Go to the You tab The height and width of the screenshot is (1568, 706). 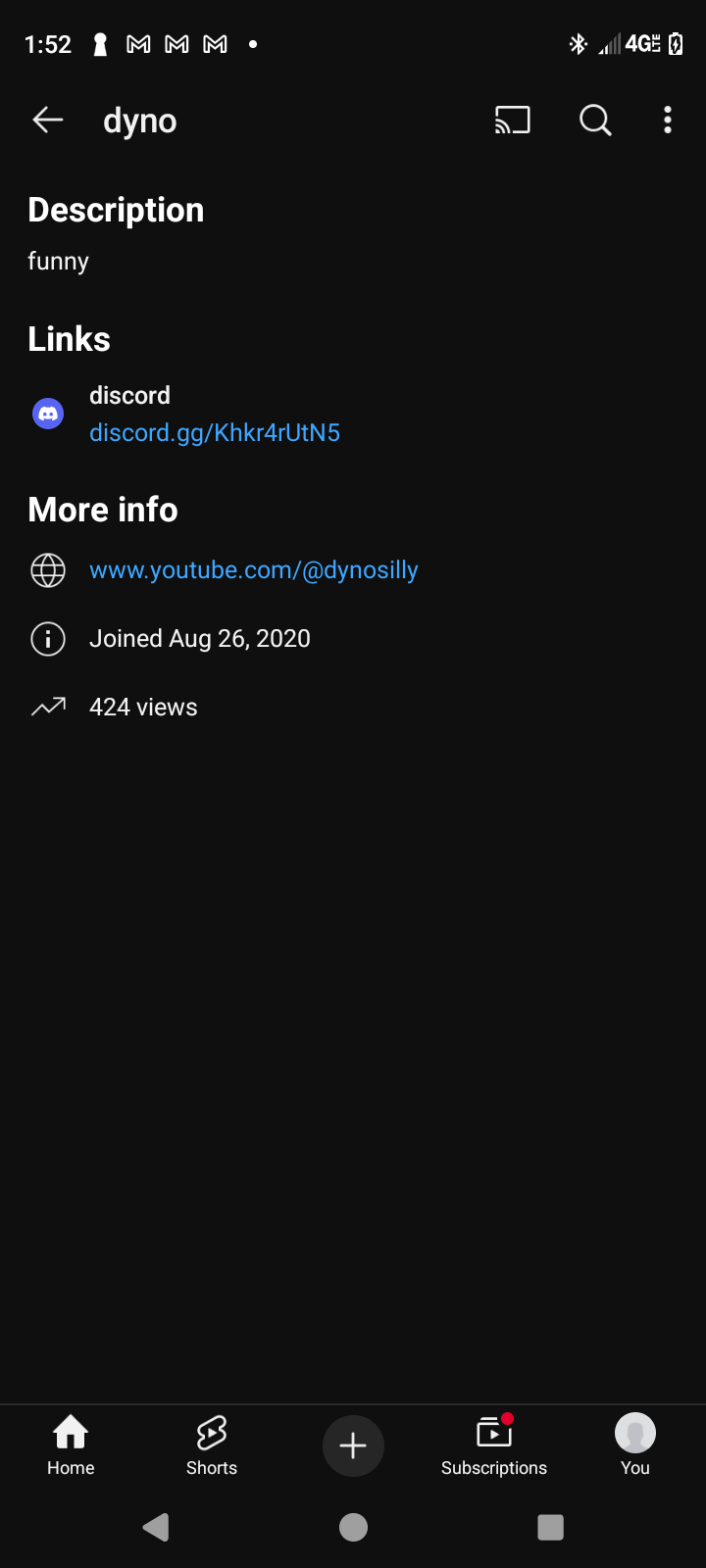tap(635, 1445)
